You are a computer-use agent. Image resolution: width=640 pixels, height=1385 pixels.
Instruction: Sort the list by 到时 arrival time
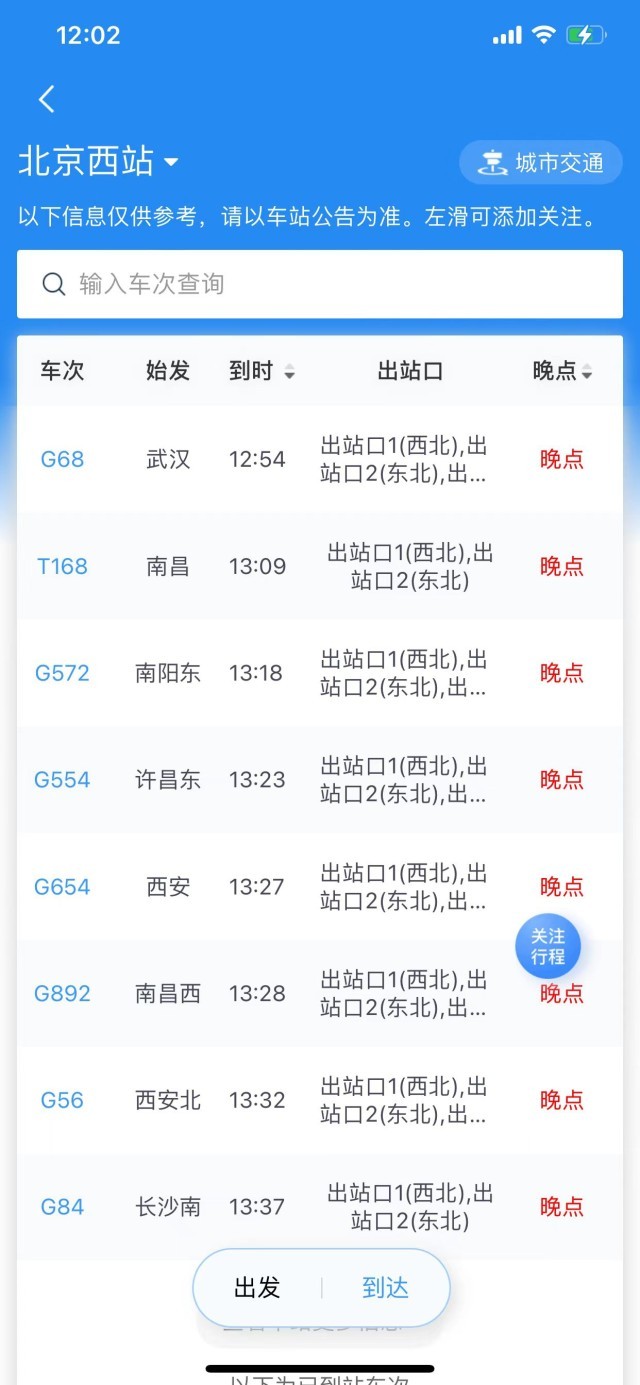tap(261, 372)
